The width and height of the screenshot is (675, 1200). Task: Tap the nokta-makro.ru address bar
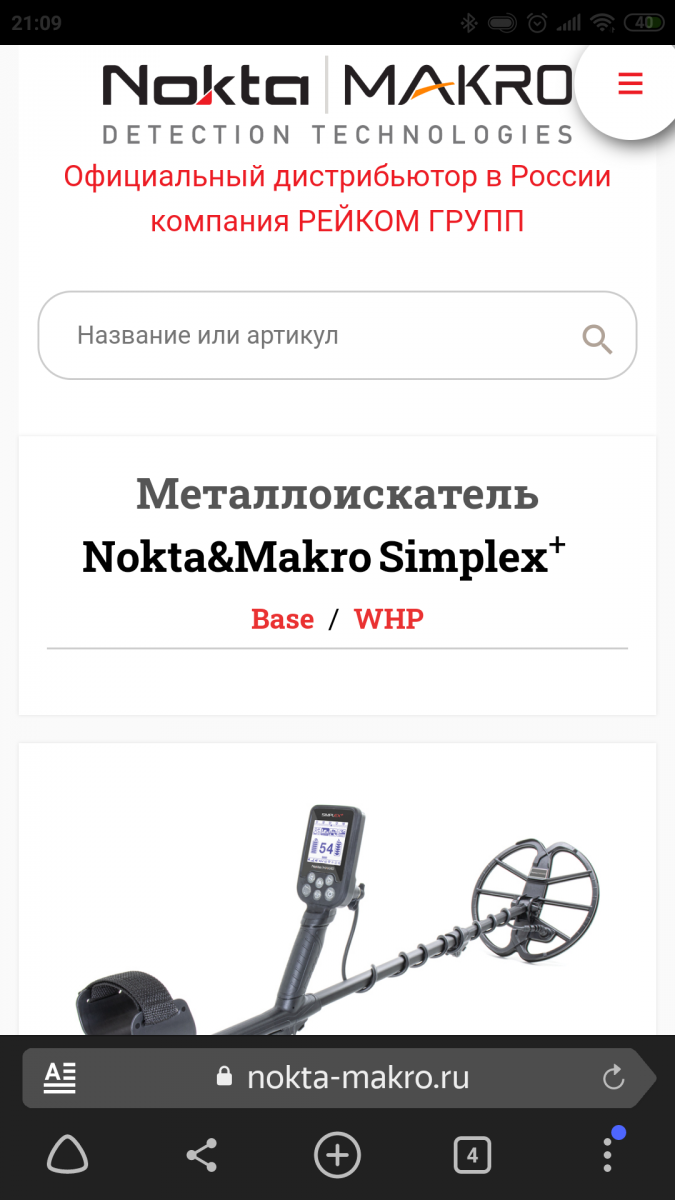pyautogui.click(x=357, y=1077)
